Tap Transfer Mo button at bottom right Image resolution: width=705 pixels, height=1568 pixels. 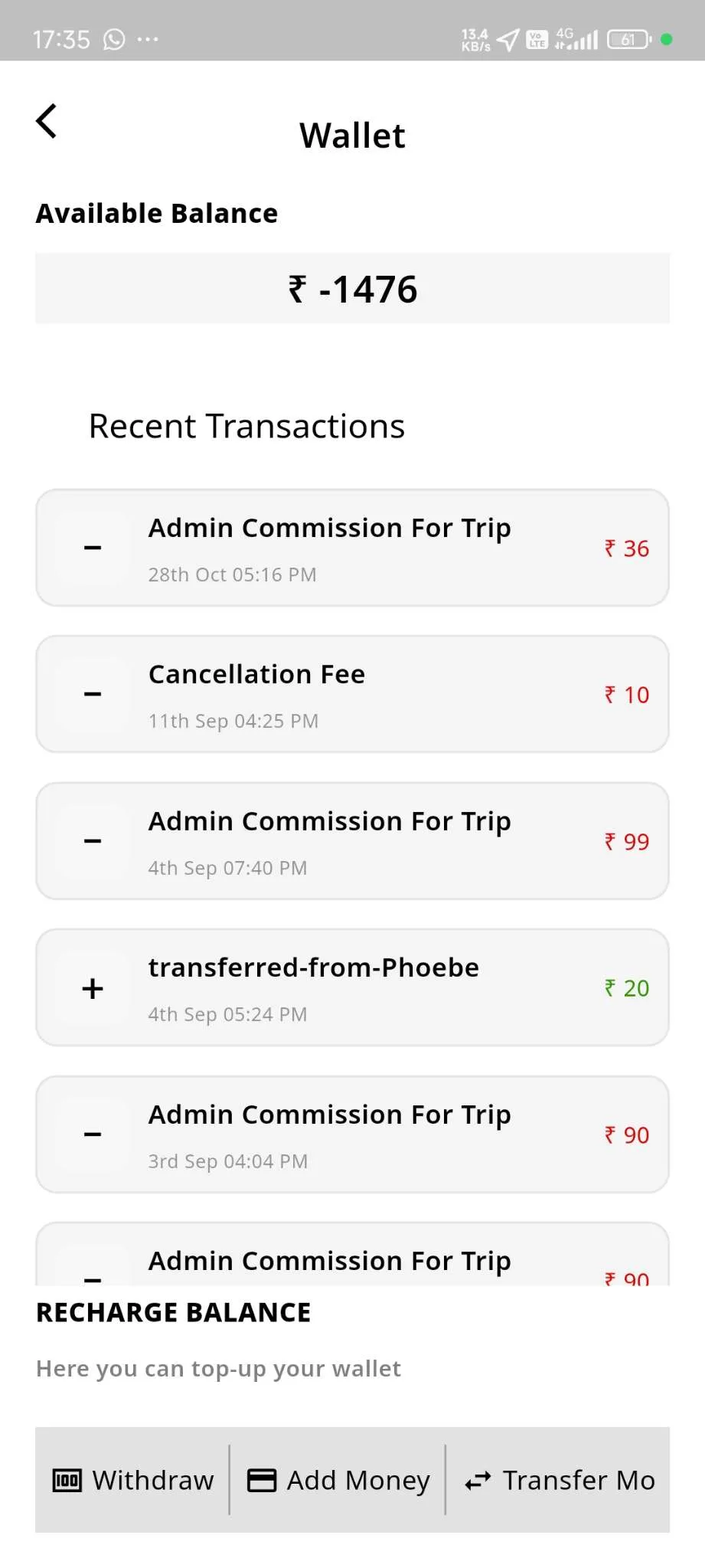click(560, 1480)
